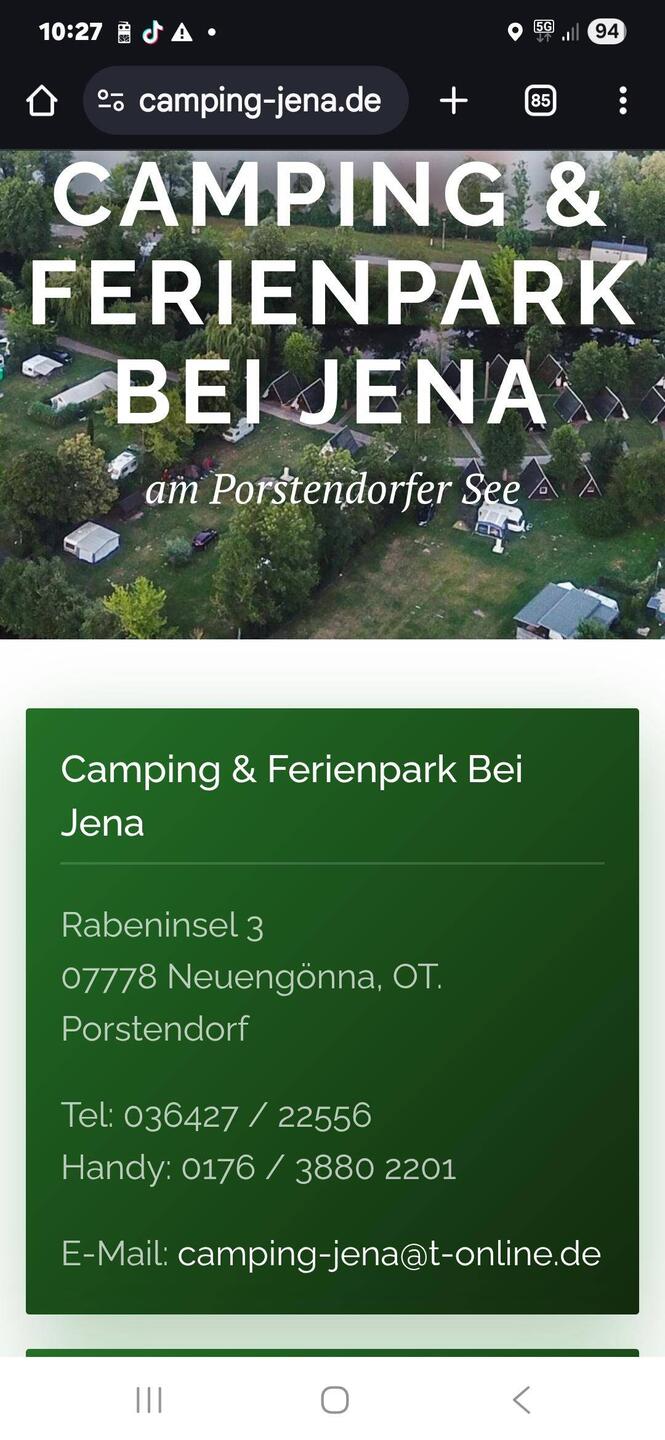The width and height of the screenshot is (665, 1440).
Task: Open the browser overflow menu
Action: [622, 101]
